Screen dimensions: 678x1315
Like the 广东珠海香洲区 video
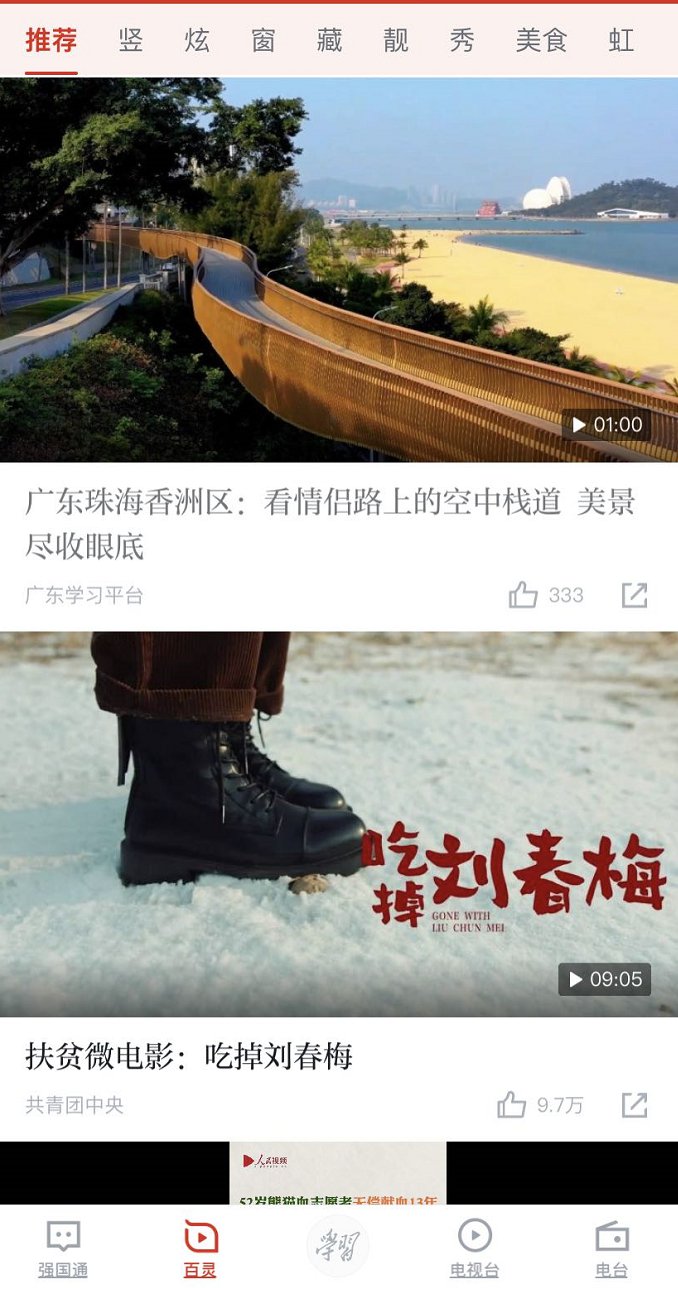pyautogui.click(x=523, y=596)
